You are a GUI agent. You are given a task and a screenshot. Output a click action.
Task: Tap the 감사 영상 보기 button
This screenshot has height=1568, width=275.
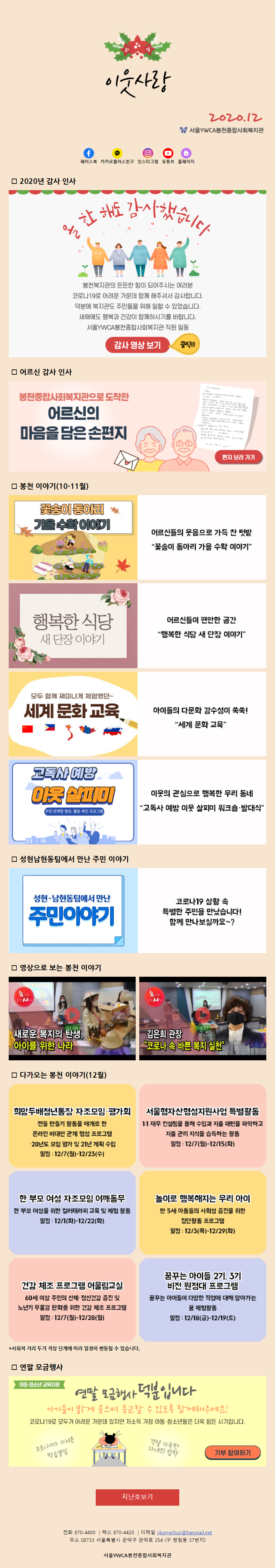[x=137, y=344]
